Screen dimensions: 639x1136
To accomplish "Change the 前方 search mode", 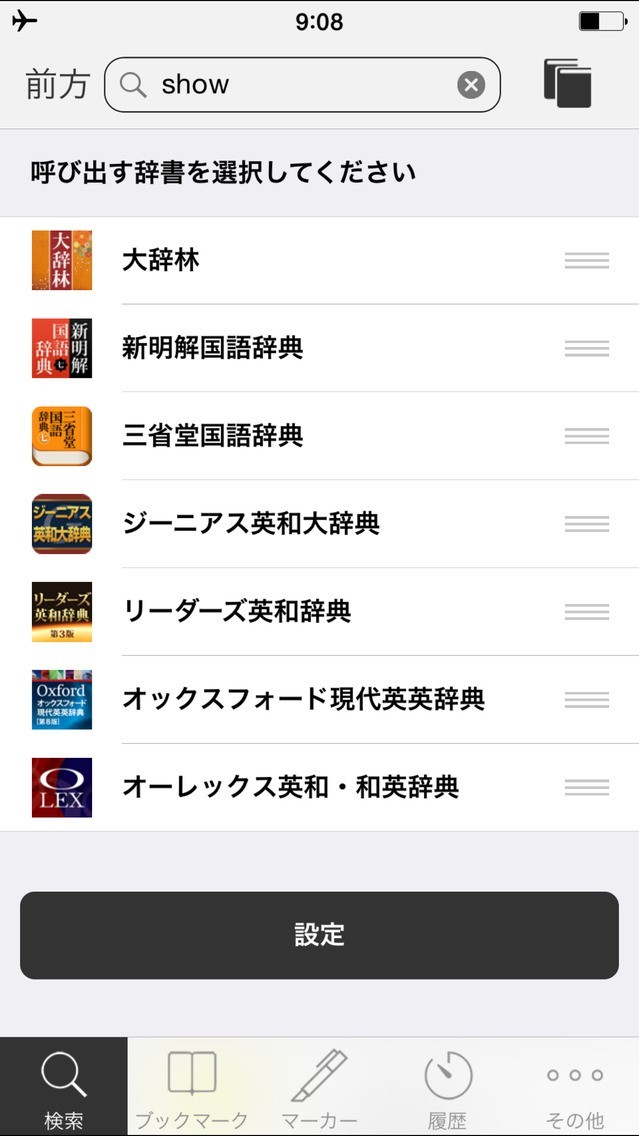I will click(57, 85).
